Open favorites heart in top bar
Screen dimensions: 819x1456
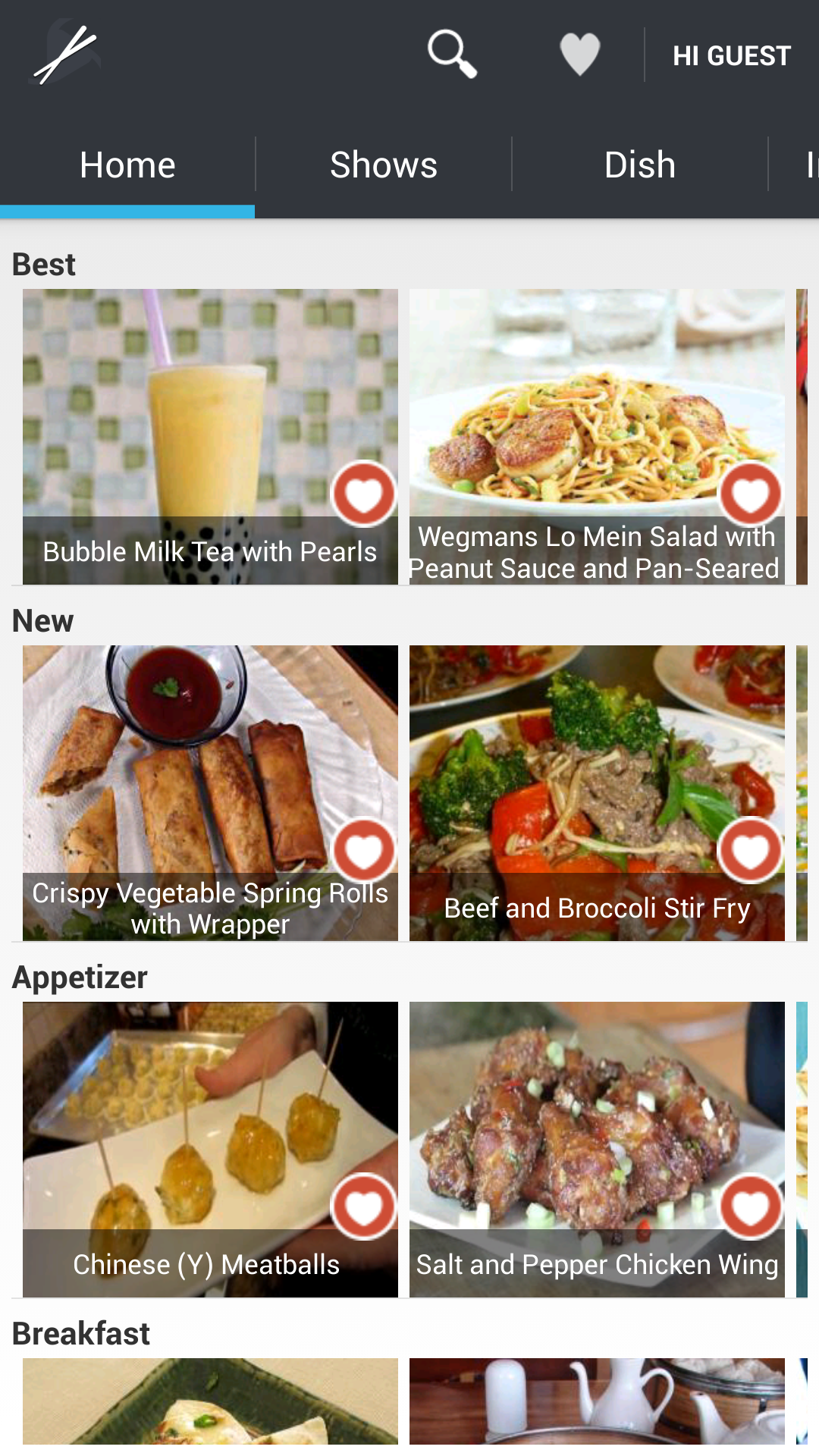pos(579,55)
